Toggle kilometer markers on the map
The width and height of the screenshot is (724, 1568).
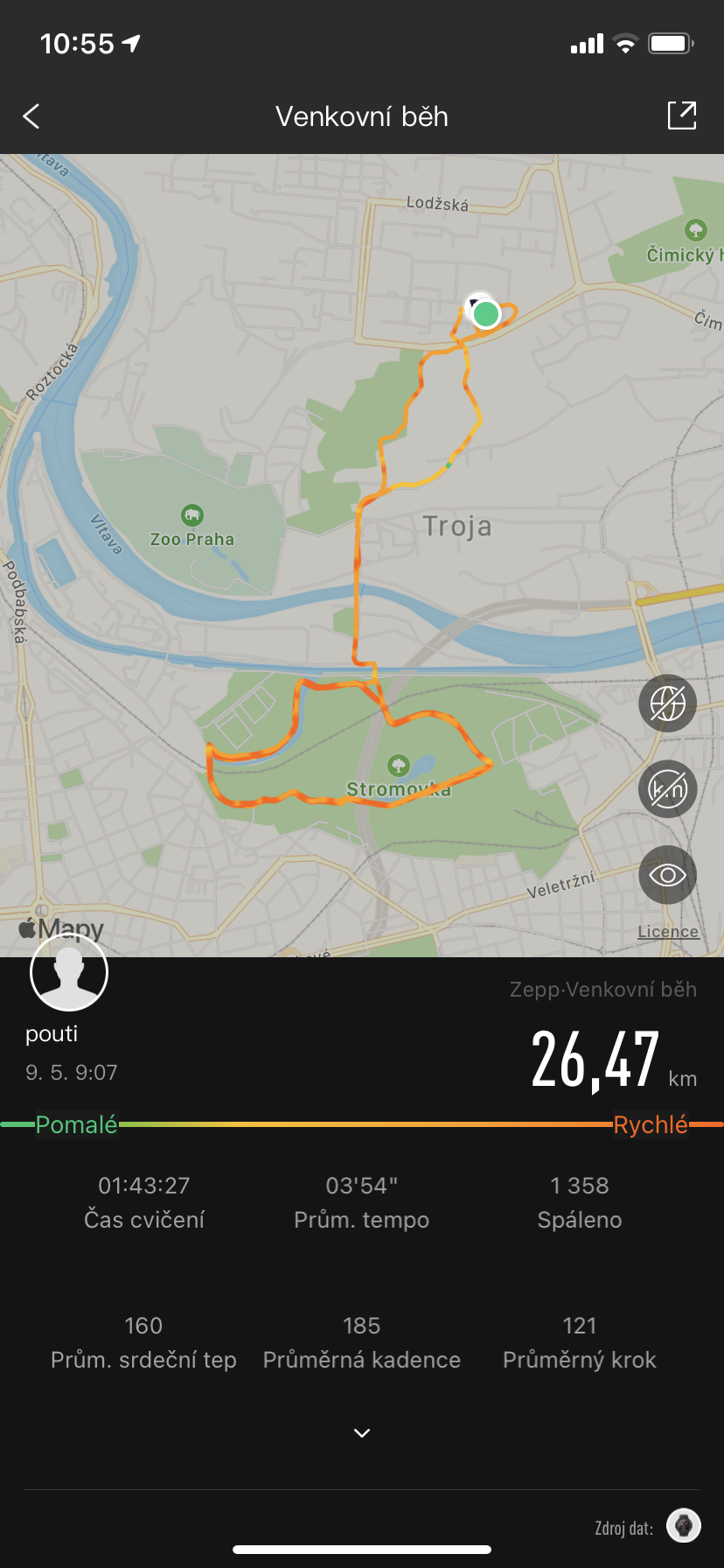click(x=667, y=788)
